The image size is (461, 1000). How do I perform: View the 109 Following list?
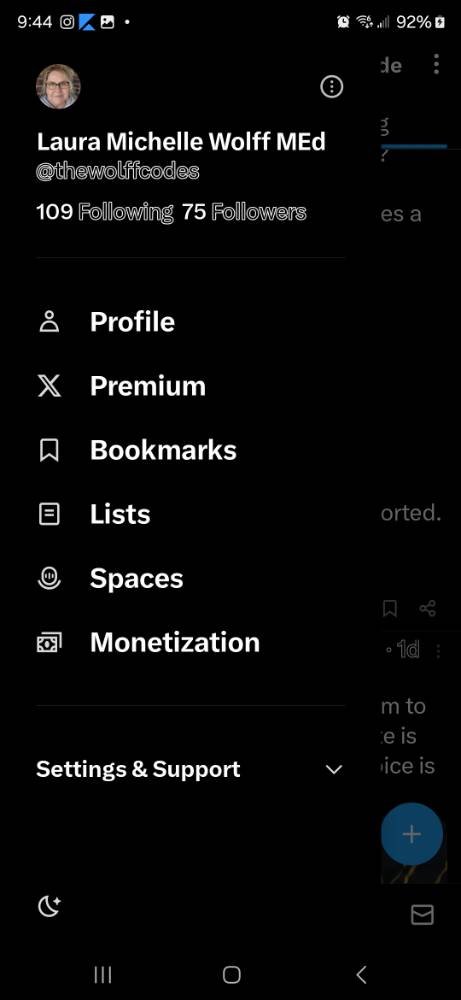tap(105, 212)
